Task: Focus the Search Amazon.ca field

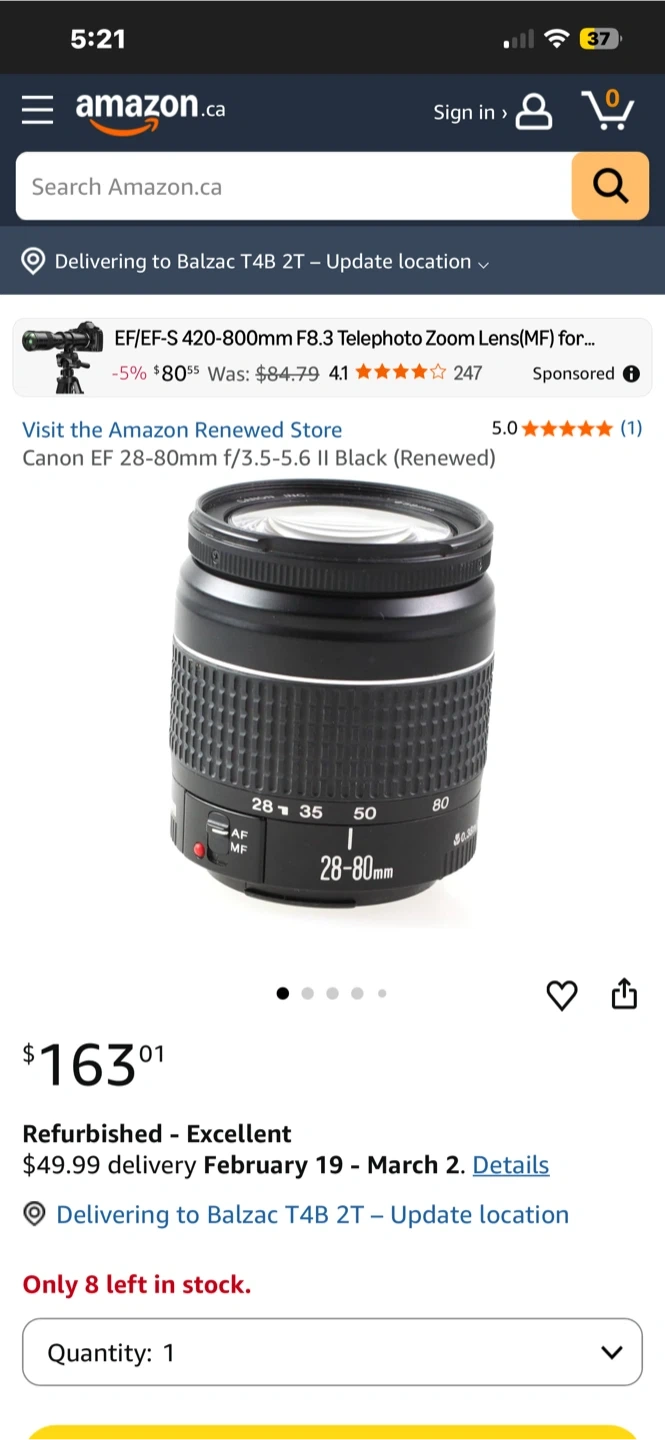Action: point(290,187)
